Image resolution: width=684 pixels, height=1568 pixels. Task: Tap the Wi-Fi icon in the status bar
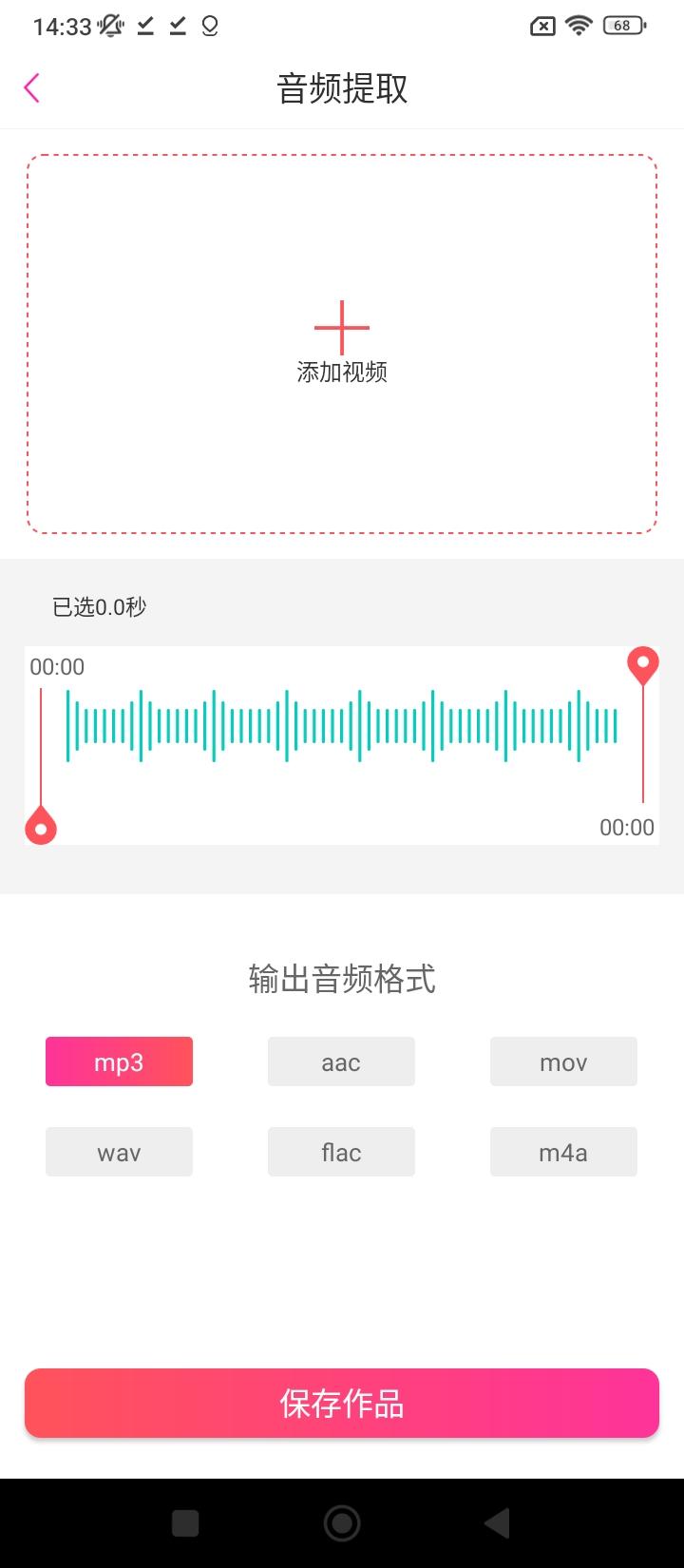coord(579,26)
